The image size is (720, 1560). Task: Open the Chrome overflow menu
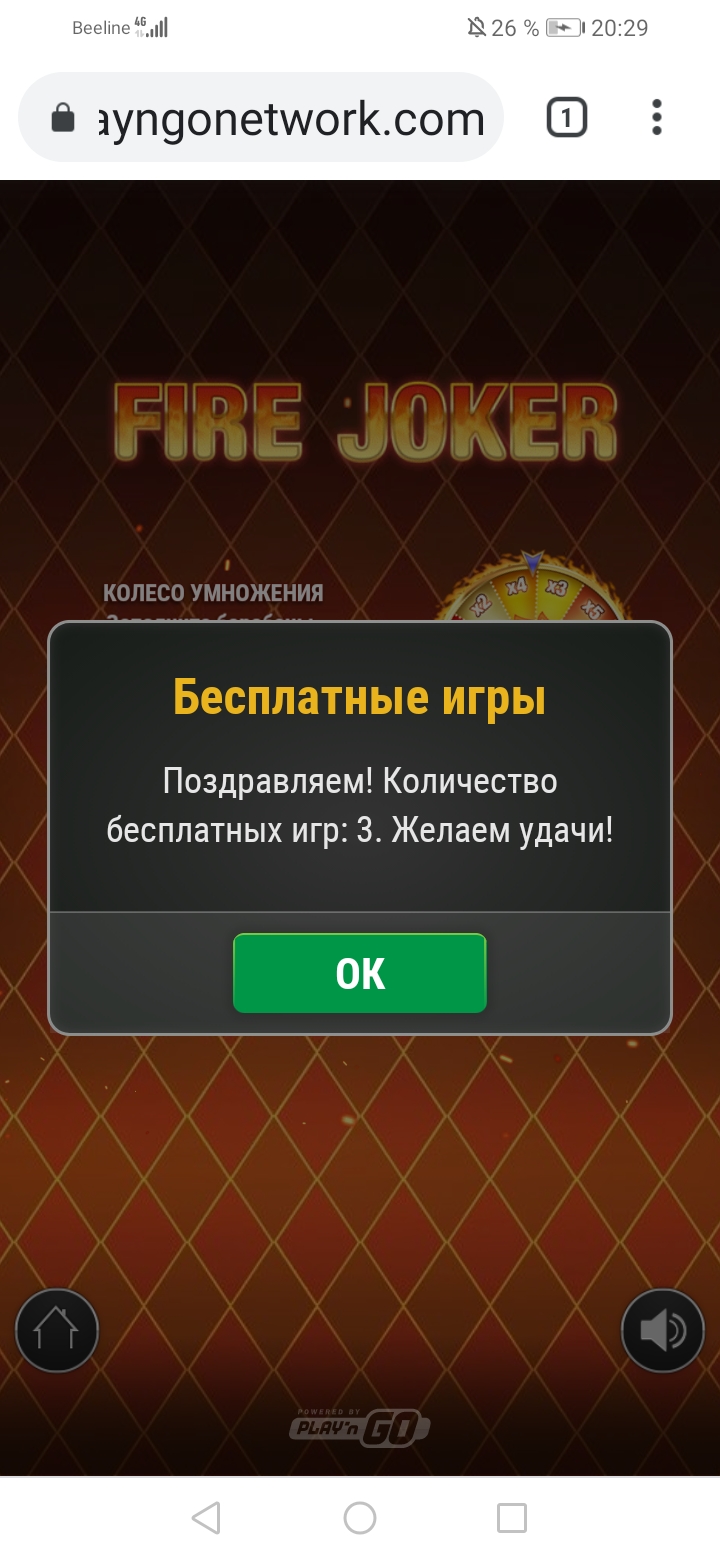click(656, 118)
